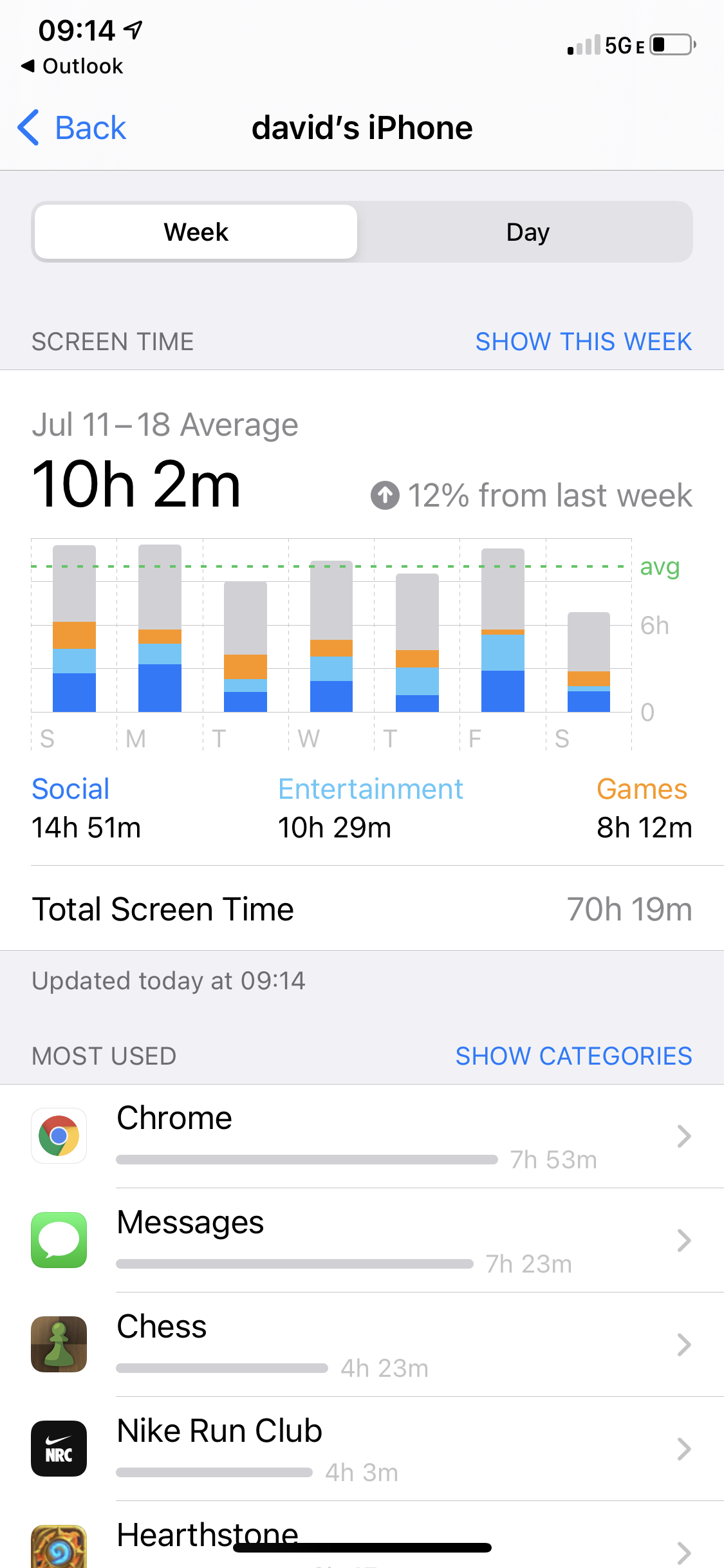The image size is (724, 1568).
Task: Tap Show Categories link
Action: [x=573, y=1056]
